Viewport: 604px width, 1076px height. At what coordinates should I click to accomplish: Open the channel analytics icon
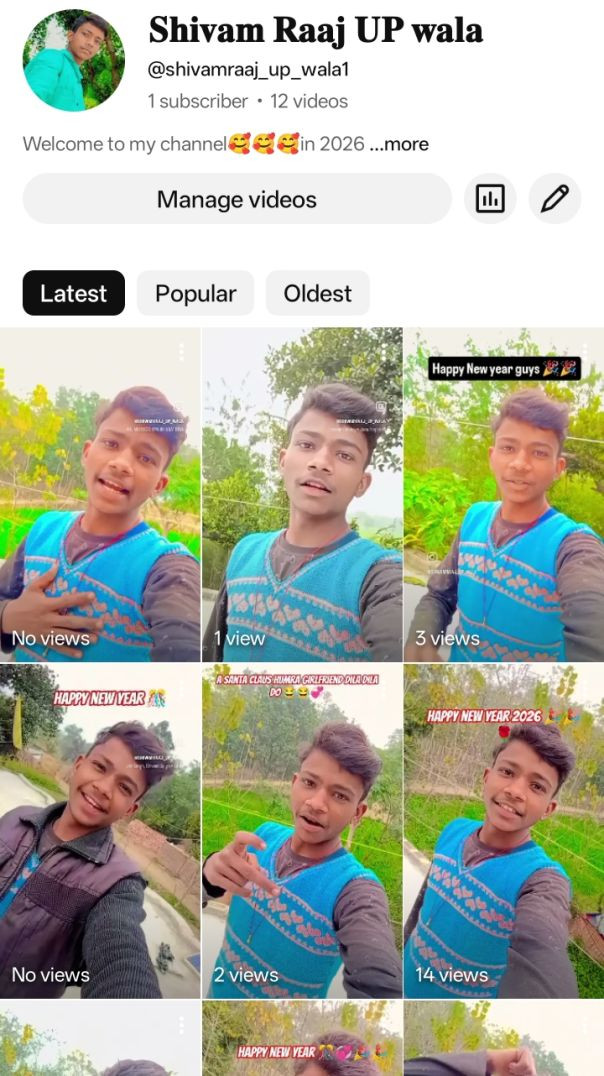pyautogui.click(x=490, y=199)
